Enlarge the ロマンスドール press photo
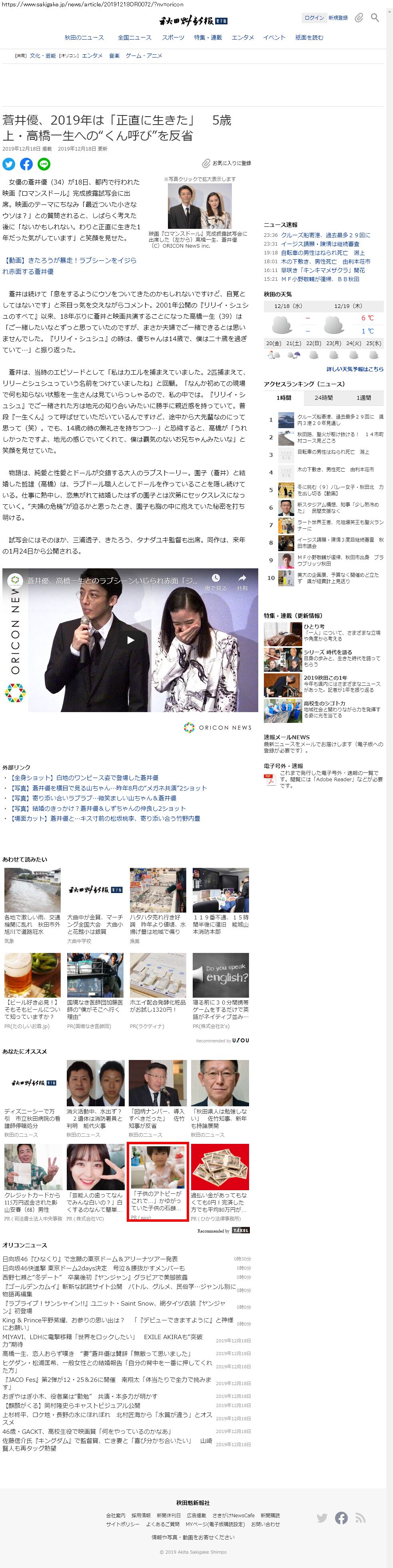Screen dimensions: 393x1568 click(199, 206)
